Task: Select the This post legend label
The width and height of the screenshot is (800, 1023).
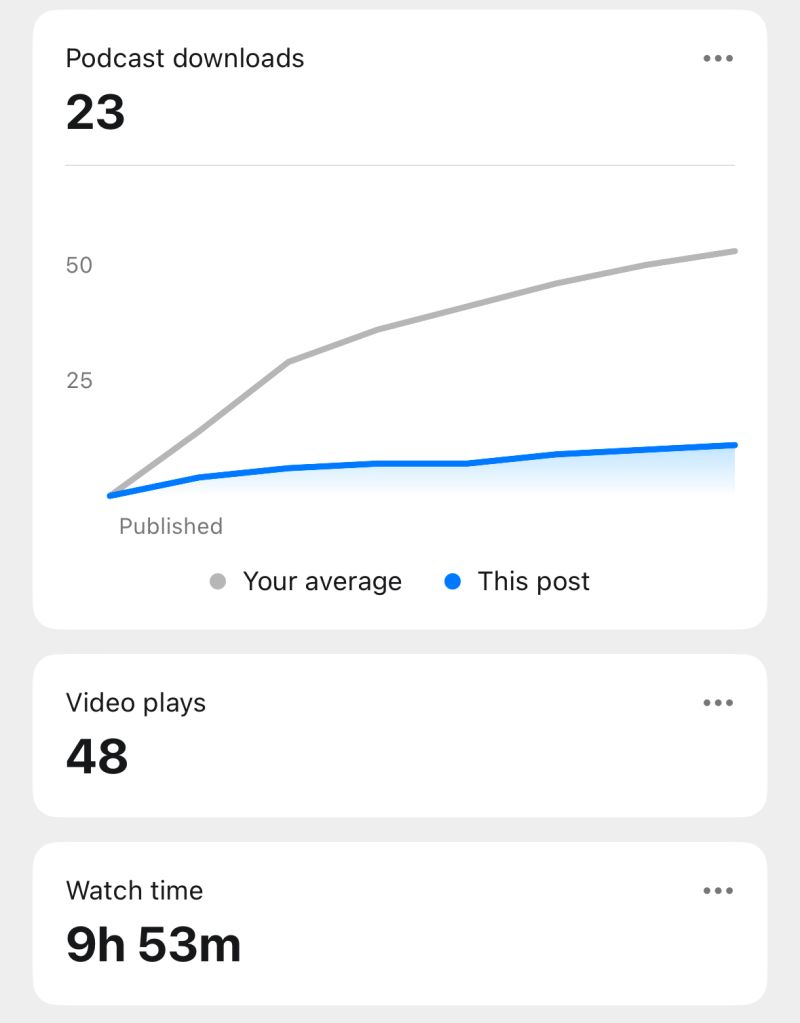Action: (534, 581)
